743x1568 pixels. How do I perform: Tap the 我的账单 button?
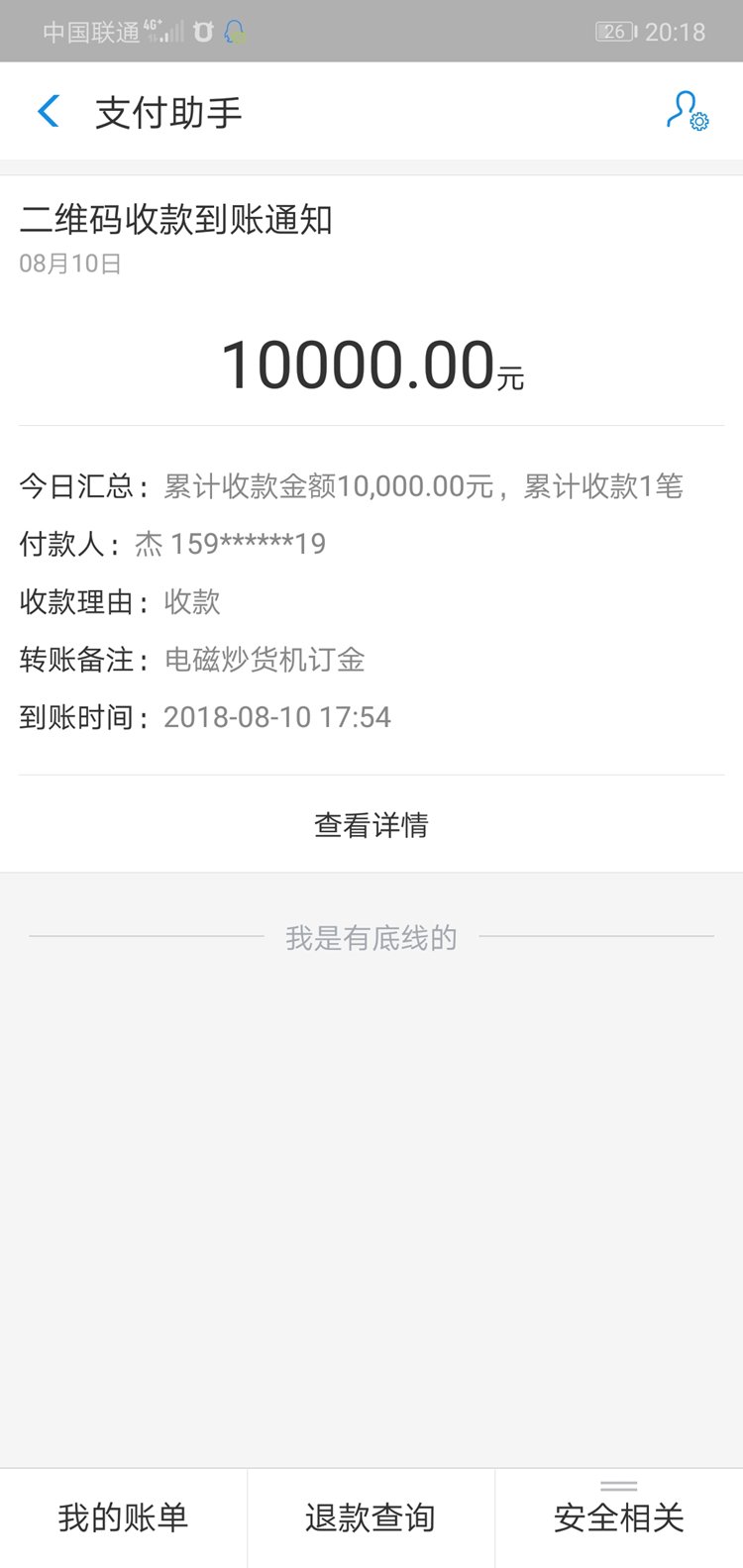click(x=123, y=1517)
